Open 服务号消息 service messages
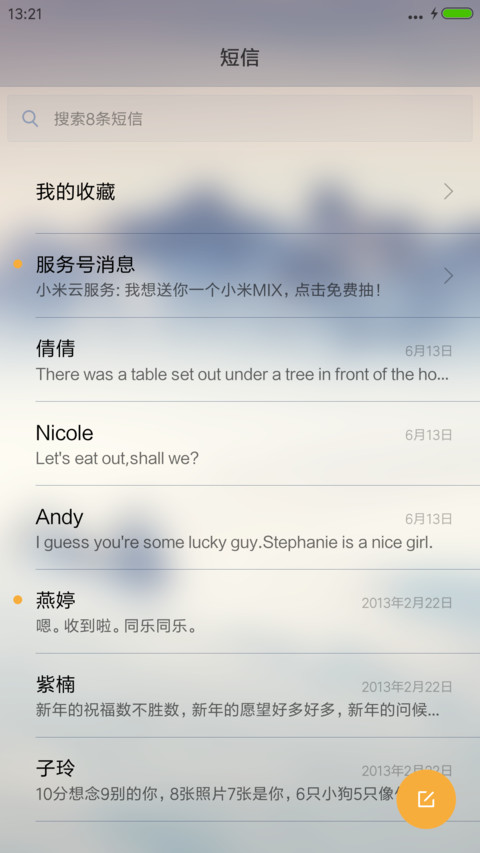Screen dimensions: 480x853 (x=240, y=276)
